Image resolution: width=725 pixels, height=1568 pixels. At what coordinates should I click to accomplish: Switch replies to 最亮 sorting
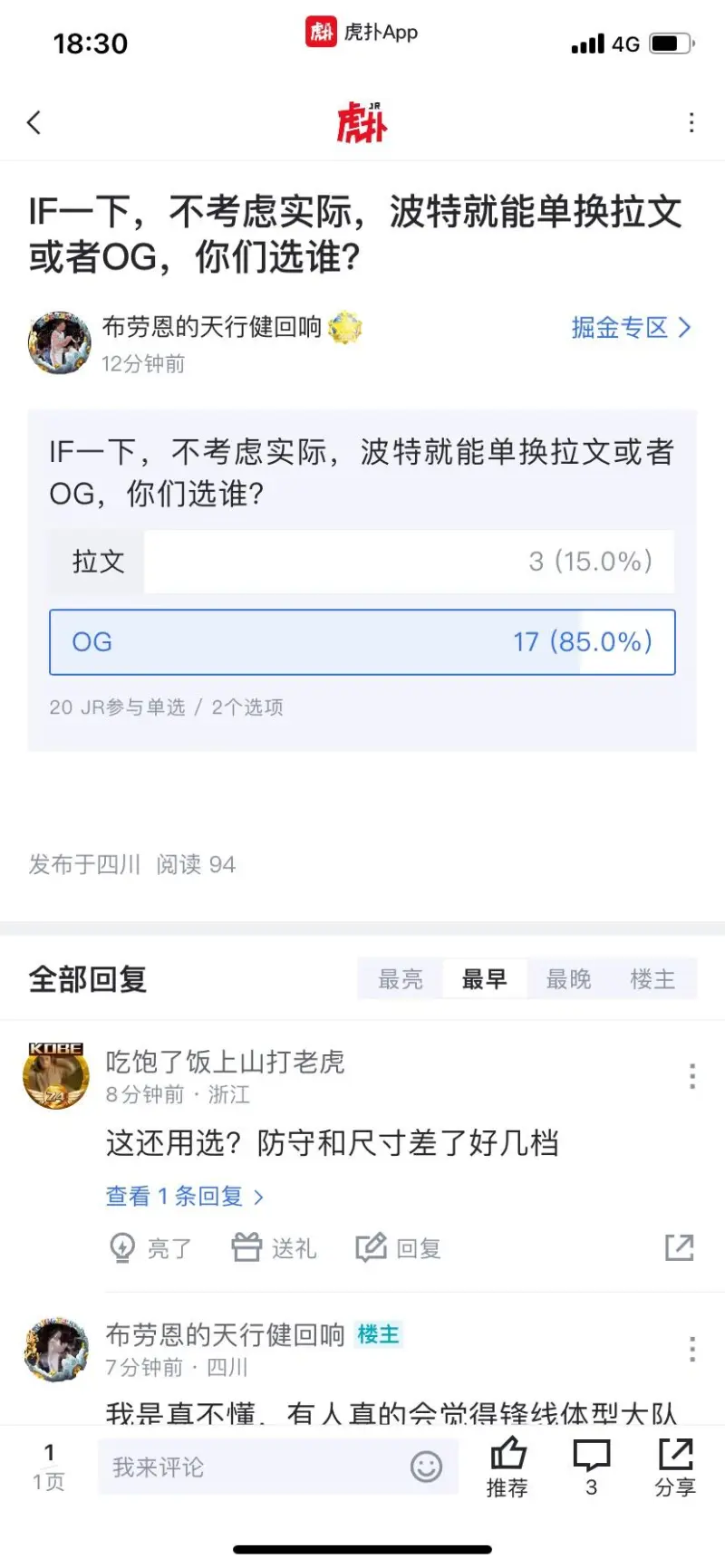pyautogui.click(x=400, y=979)
